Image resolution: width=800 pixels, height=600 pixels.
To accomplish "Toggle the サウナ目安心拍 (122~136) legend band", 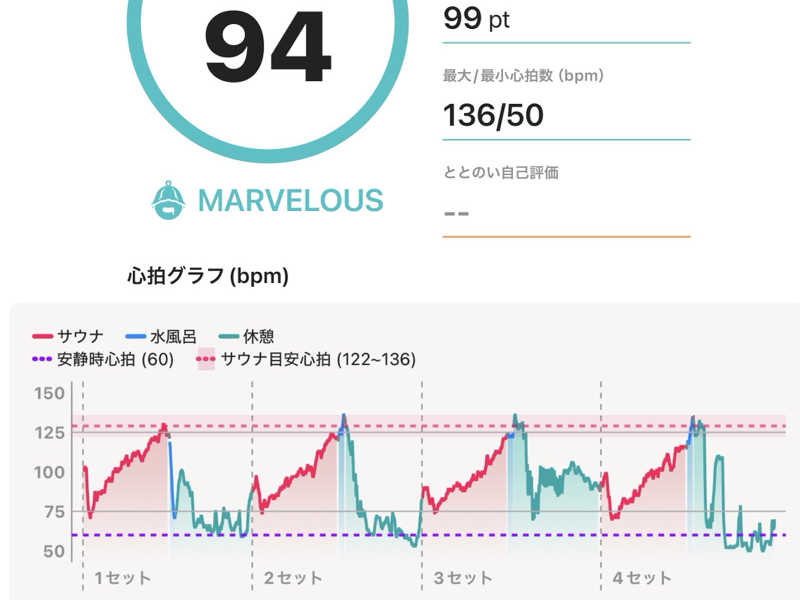I will [x=306, y=359].
